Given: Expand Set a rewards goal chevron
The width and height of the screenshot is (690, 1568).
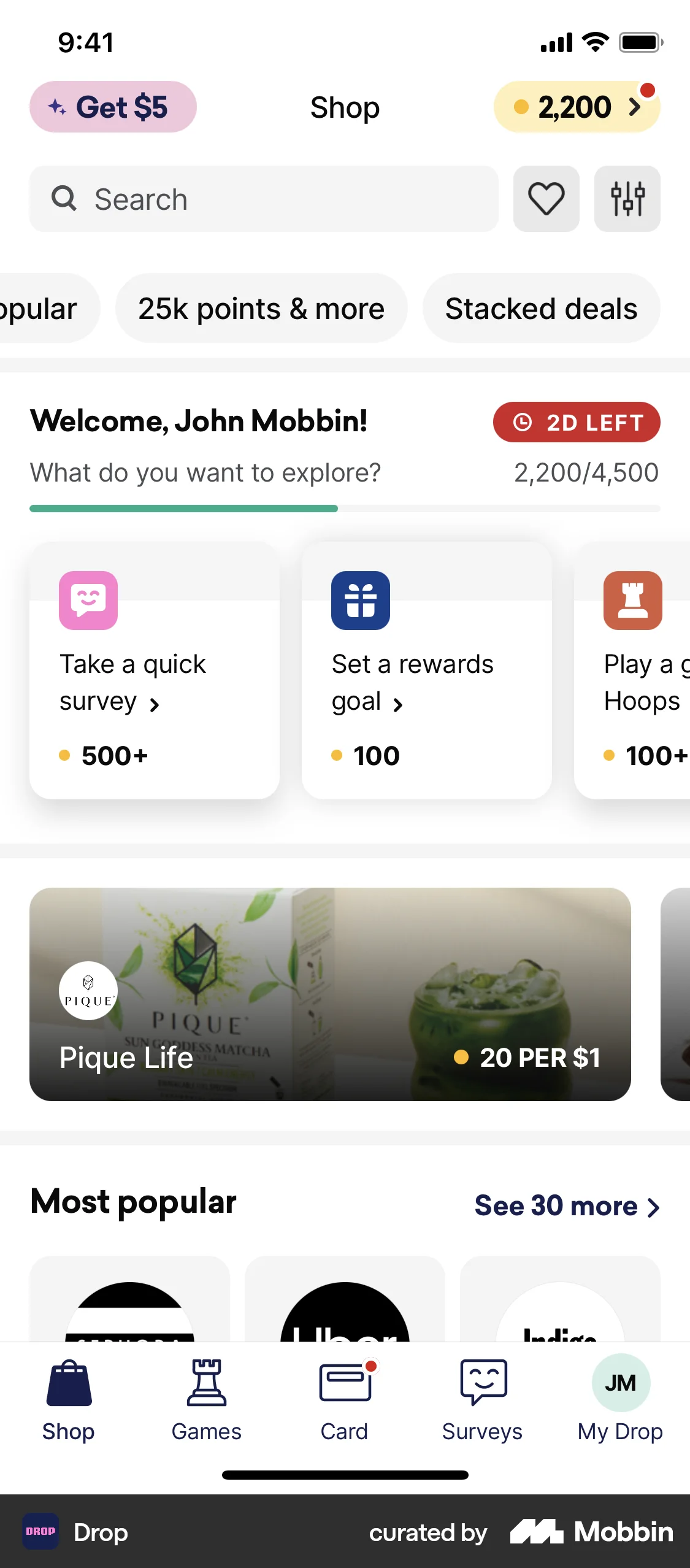Looking at the screenshot, I should click(399, 704).
